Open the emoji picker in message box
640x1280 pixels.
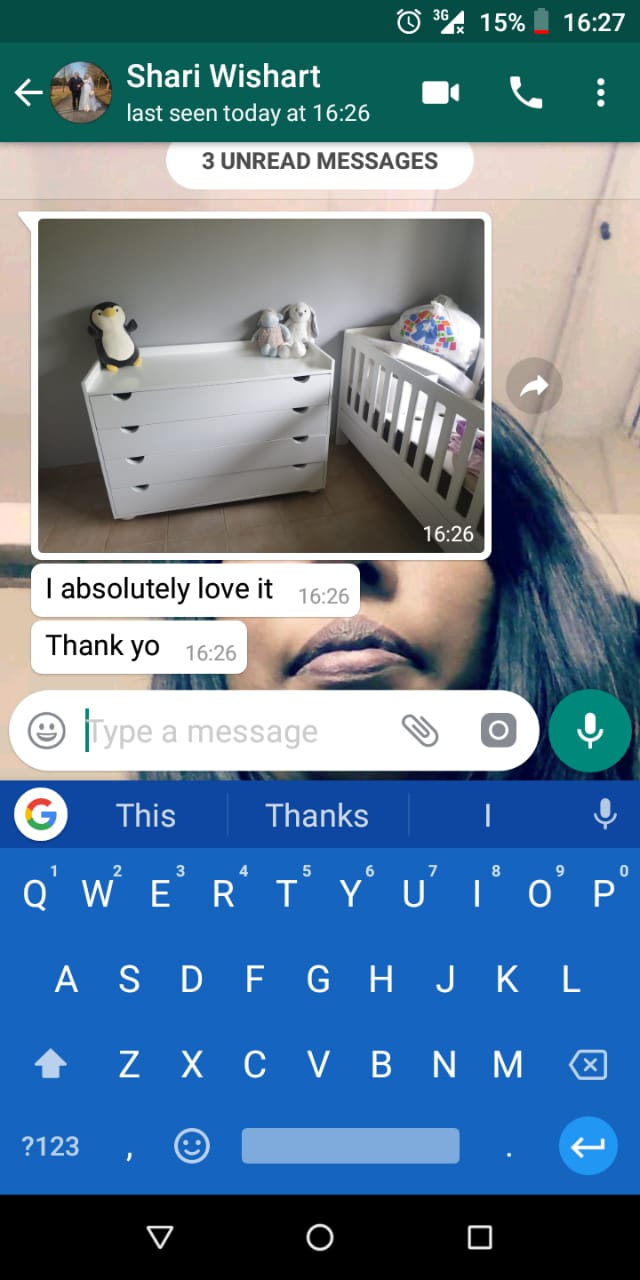(46, 731)
